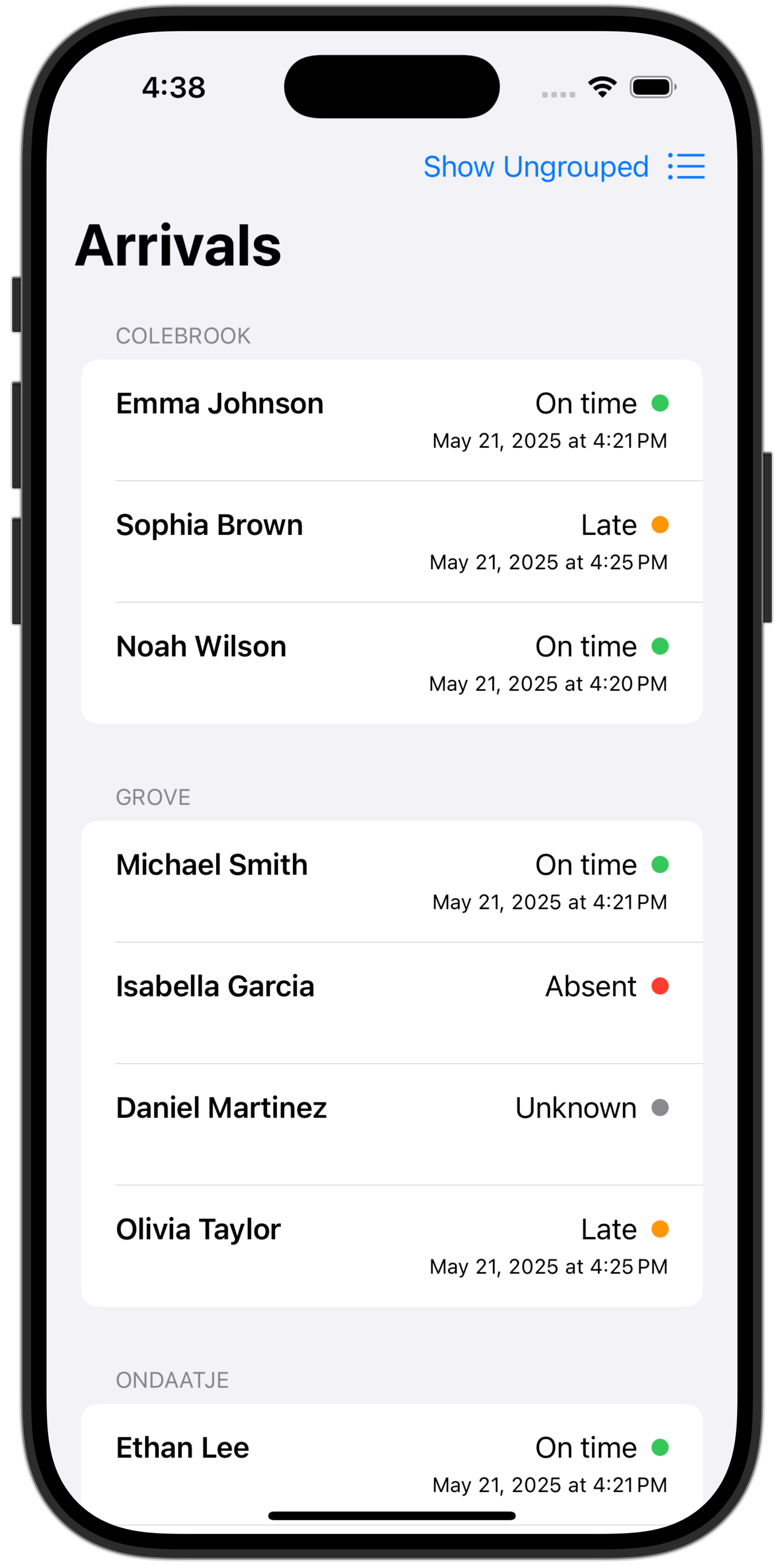
Task: Open Daniel Martinez's unknown status row
Action: tap(391, 1124)
